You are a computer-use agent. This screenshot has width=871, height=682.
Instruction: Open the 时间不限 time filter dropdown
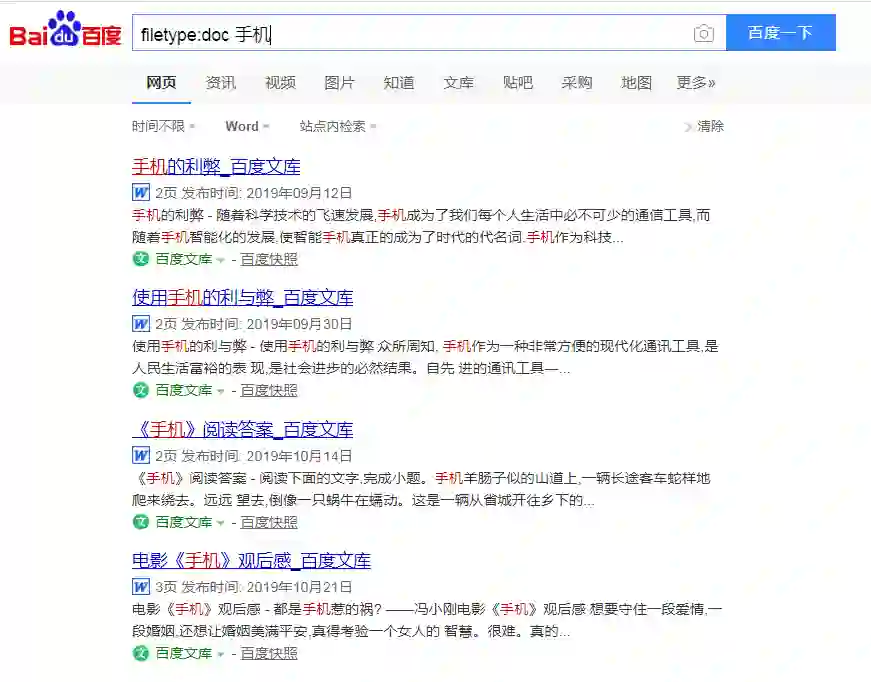coord(163,126)
